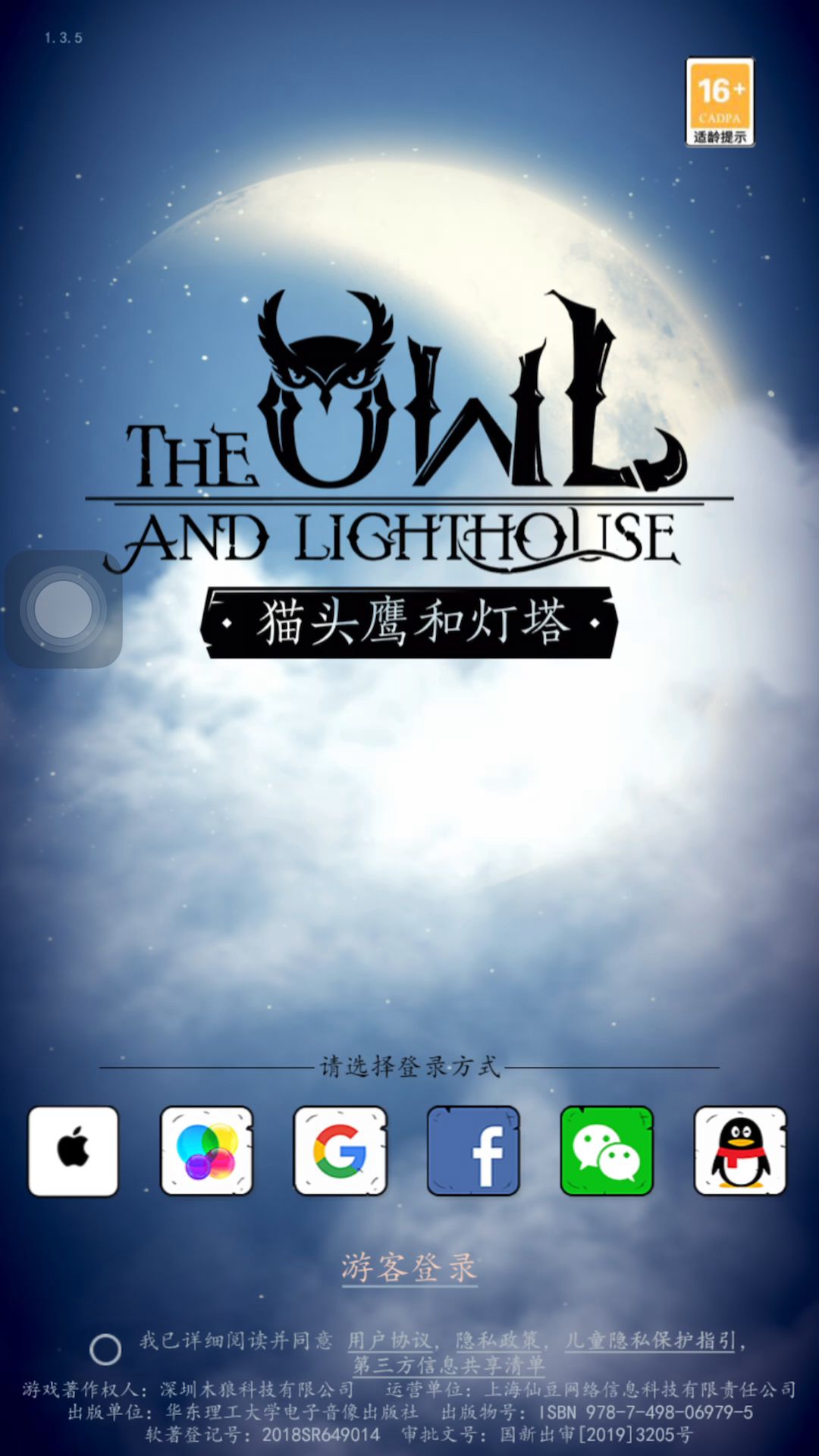Open 第三方信息共享清单 link

(x=449, y=1365)
